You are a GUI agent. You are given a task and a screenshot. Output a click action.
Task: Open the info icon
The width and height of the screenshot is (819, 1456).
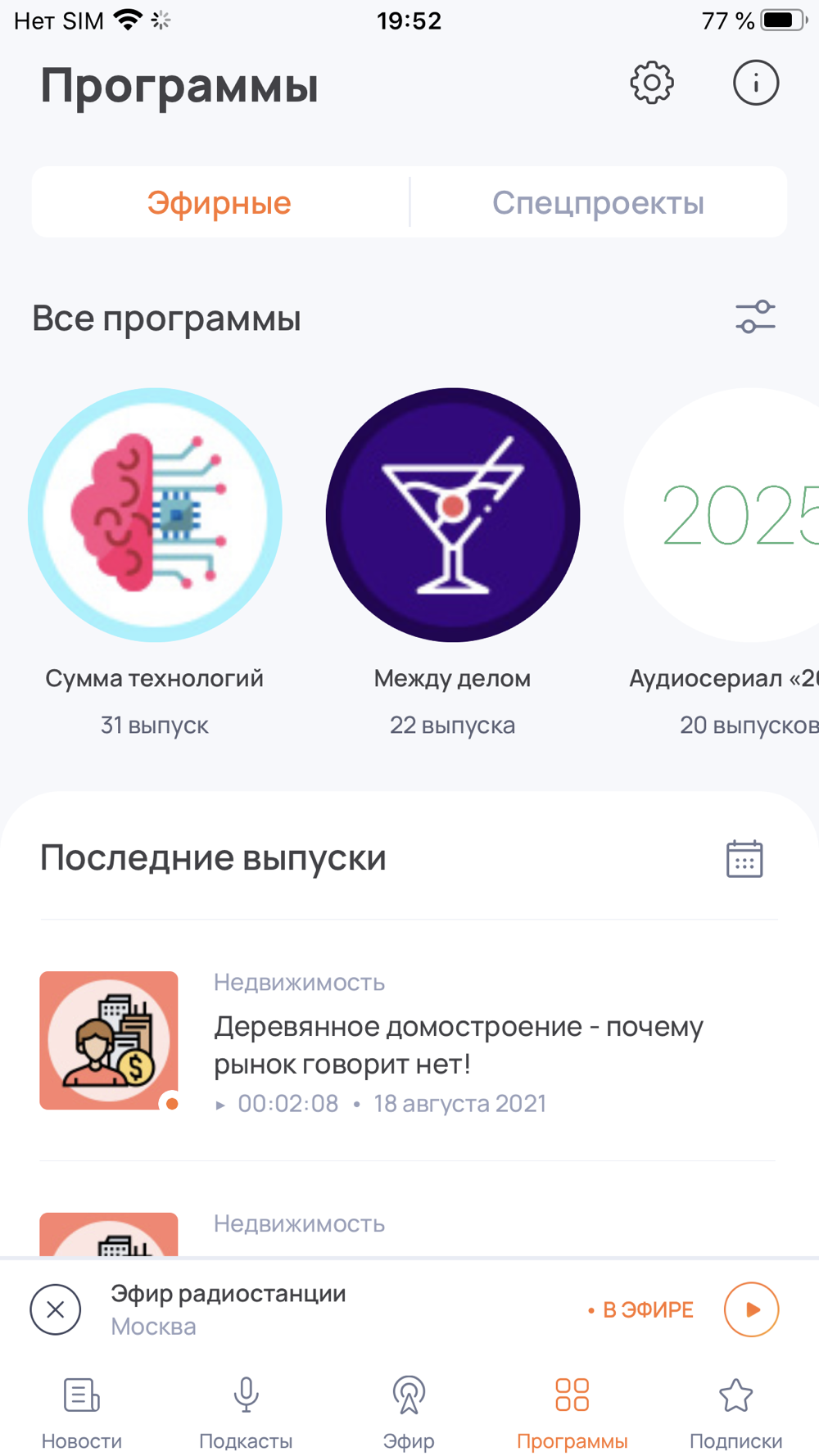pyautogui.click(x=755, y=83)
